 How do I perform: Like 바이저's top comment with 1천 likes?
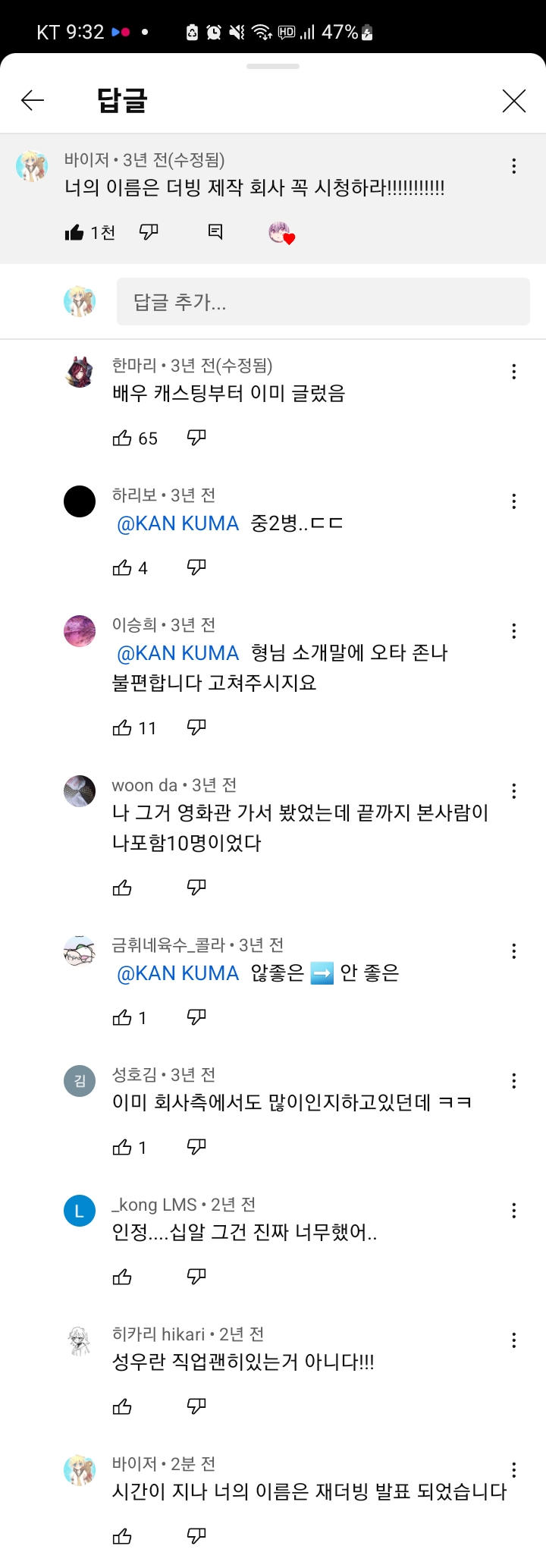click(74, 232)
